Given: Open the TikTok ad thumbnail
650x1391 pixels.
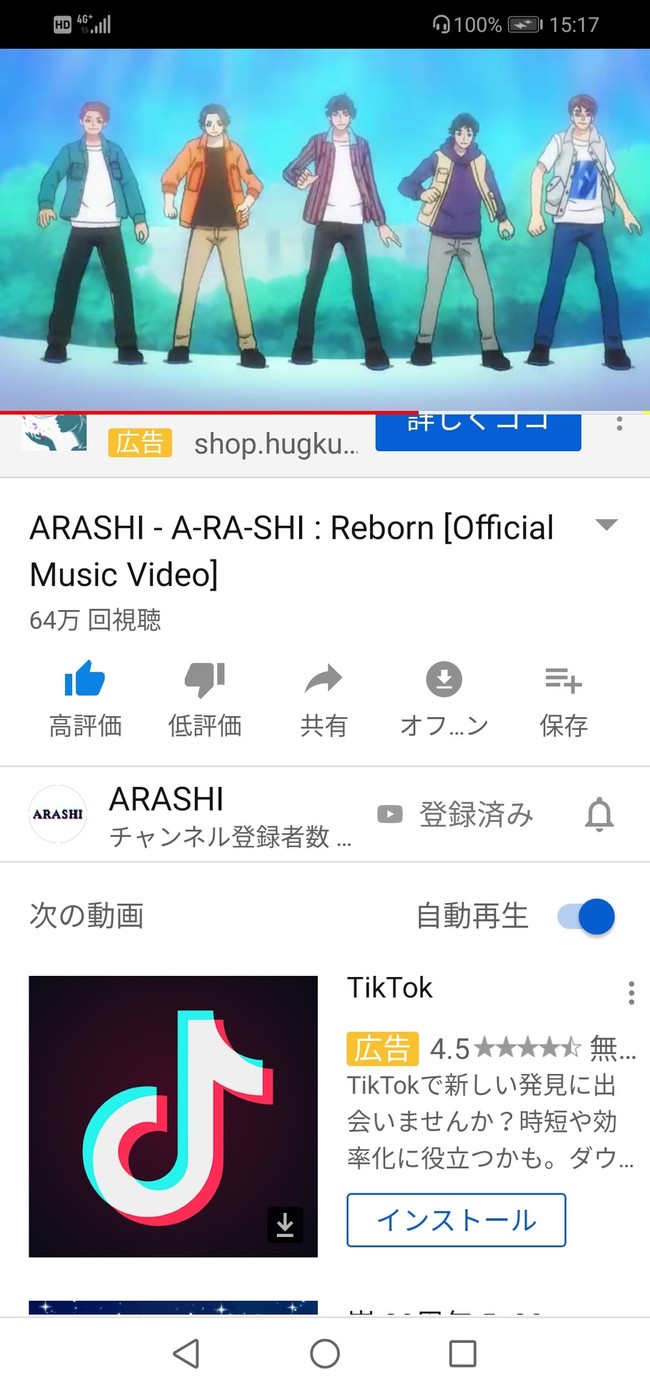Looking at the screenshot, I should pos(173,1116).
